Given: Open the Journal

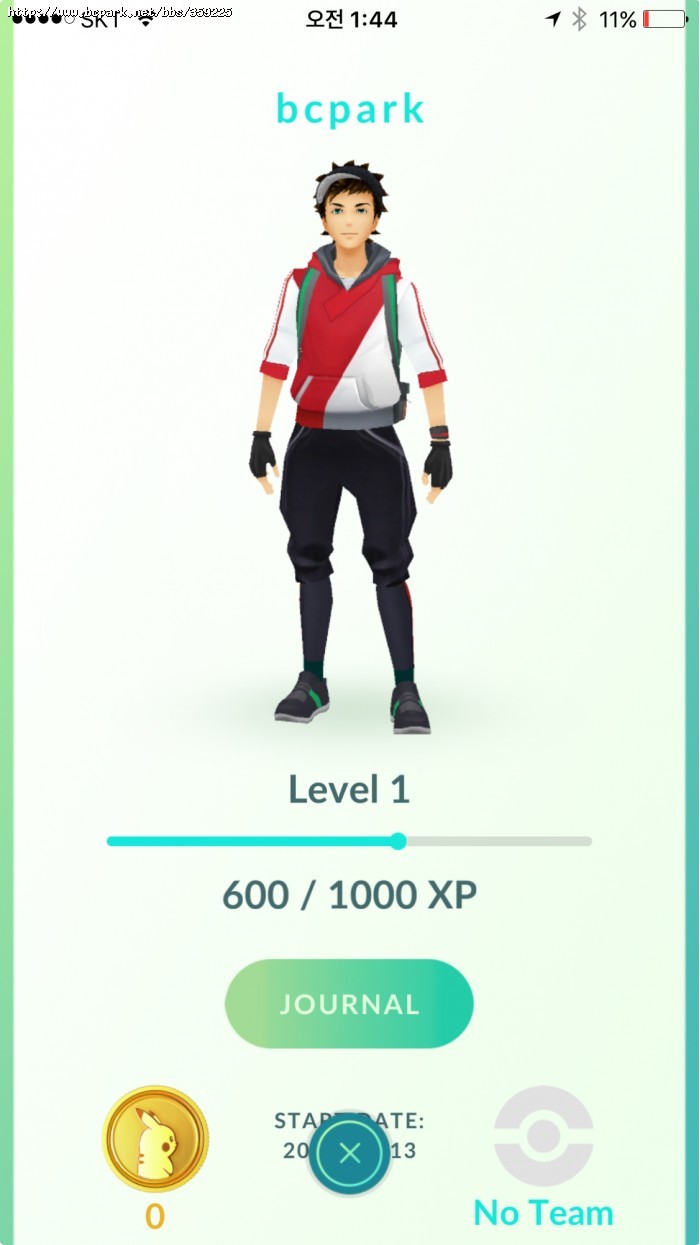Looking at the screenshot, I should (x=349, y=1004).
